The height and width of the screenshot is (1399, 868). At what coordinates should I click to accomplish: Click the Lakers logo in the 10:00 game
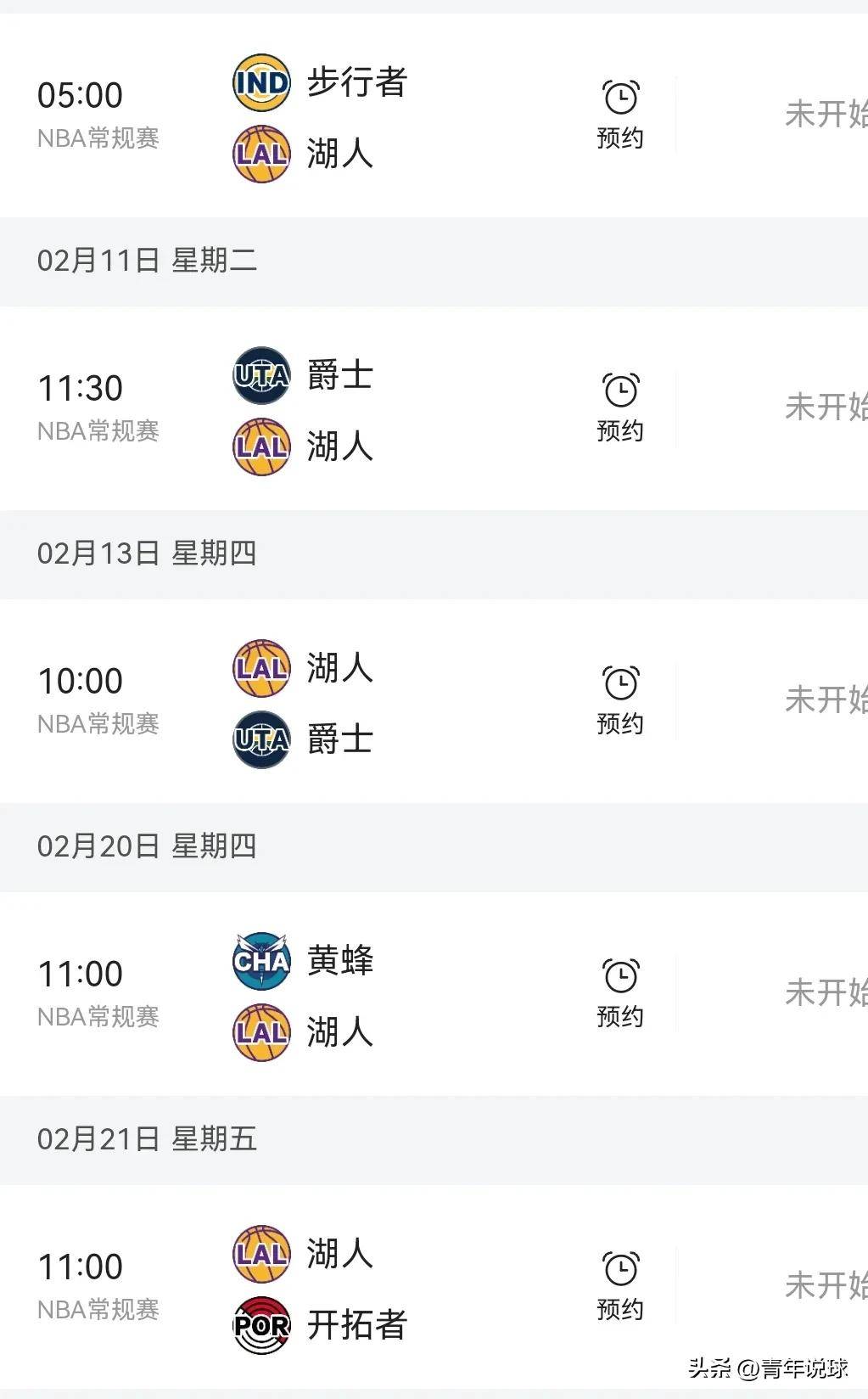point(260,669)
